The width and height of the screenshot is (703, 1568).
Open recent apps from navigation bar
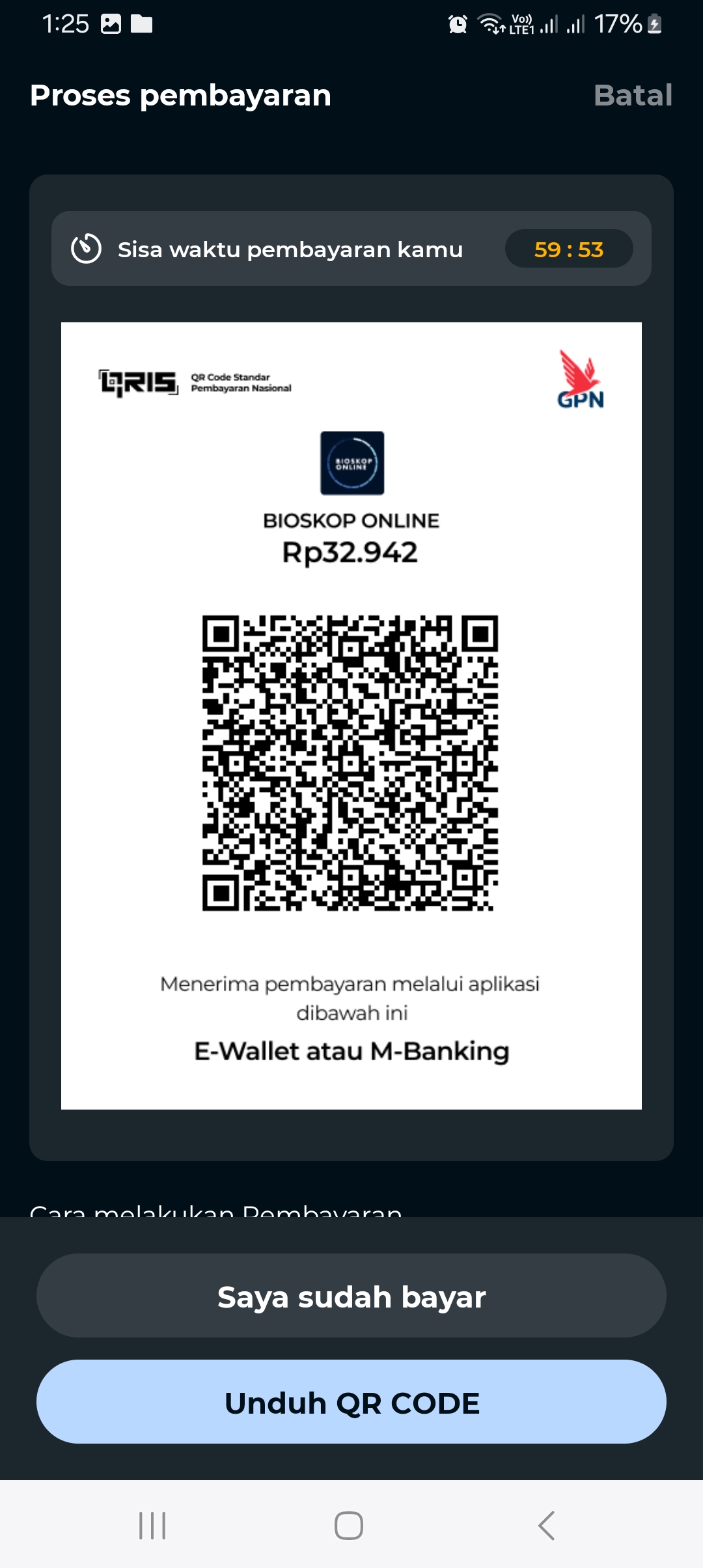tap(153, 1525)
